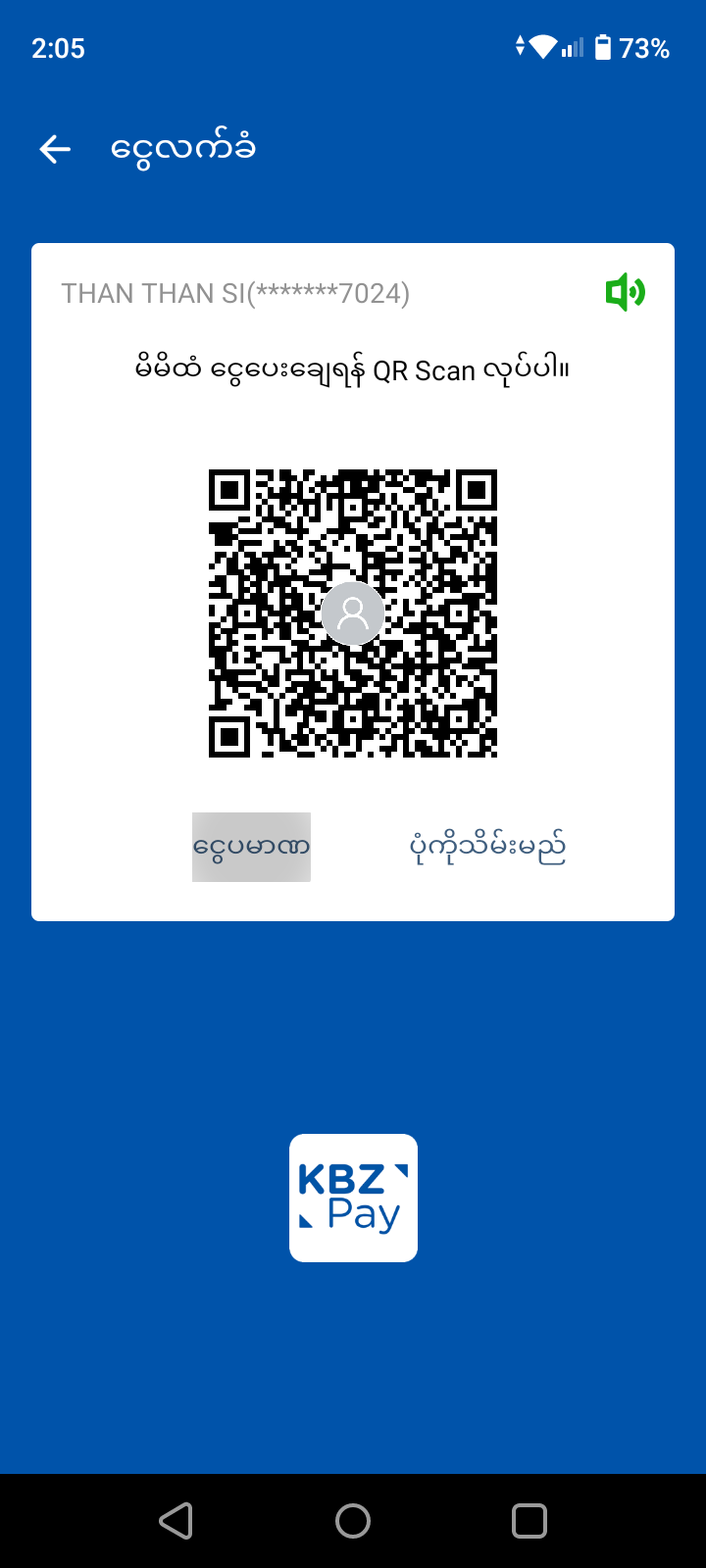Toggle the green speaker sound icon

(x=625, y=292)
